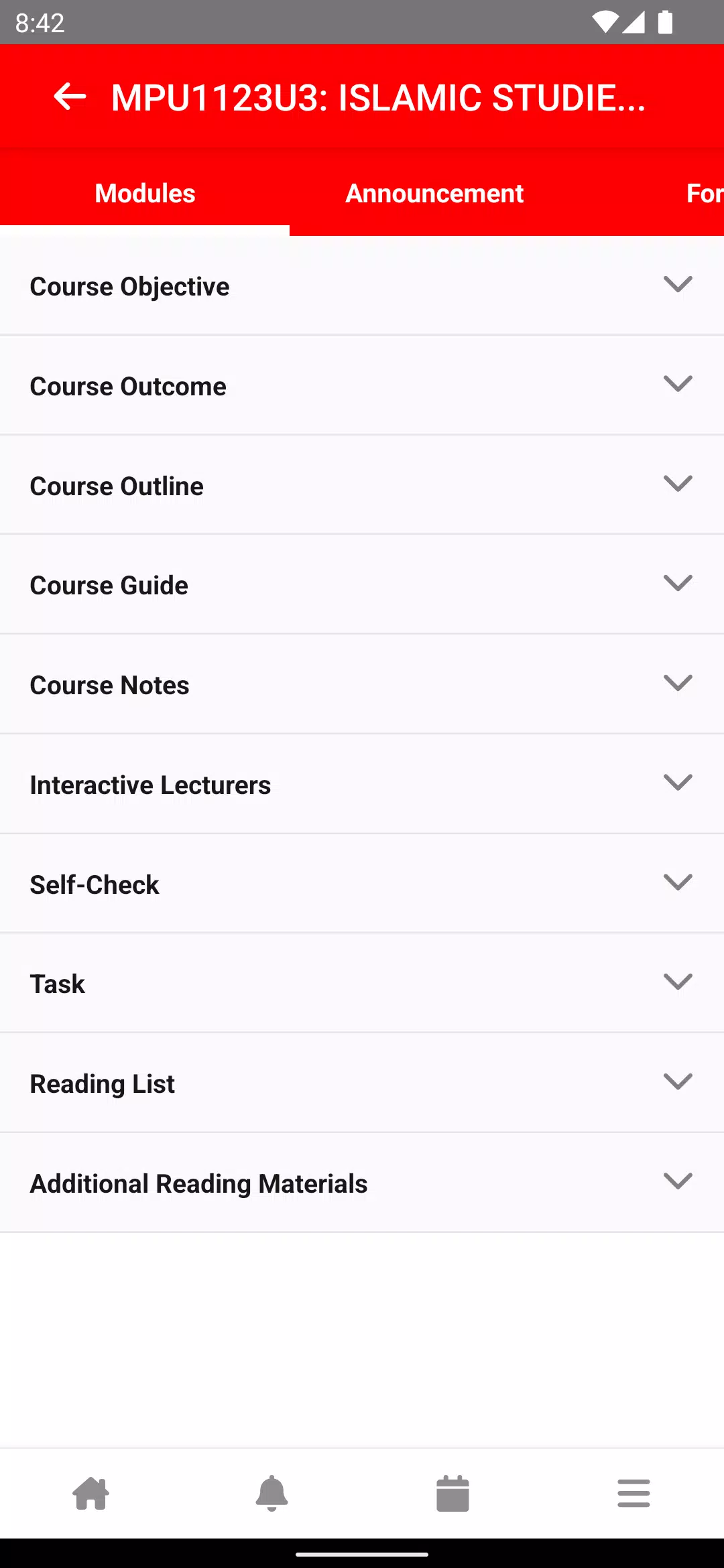Open the hamburger menu in bottom bar
724x1568 pixels.
tap(633, 1493)
